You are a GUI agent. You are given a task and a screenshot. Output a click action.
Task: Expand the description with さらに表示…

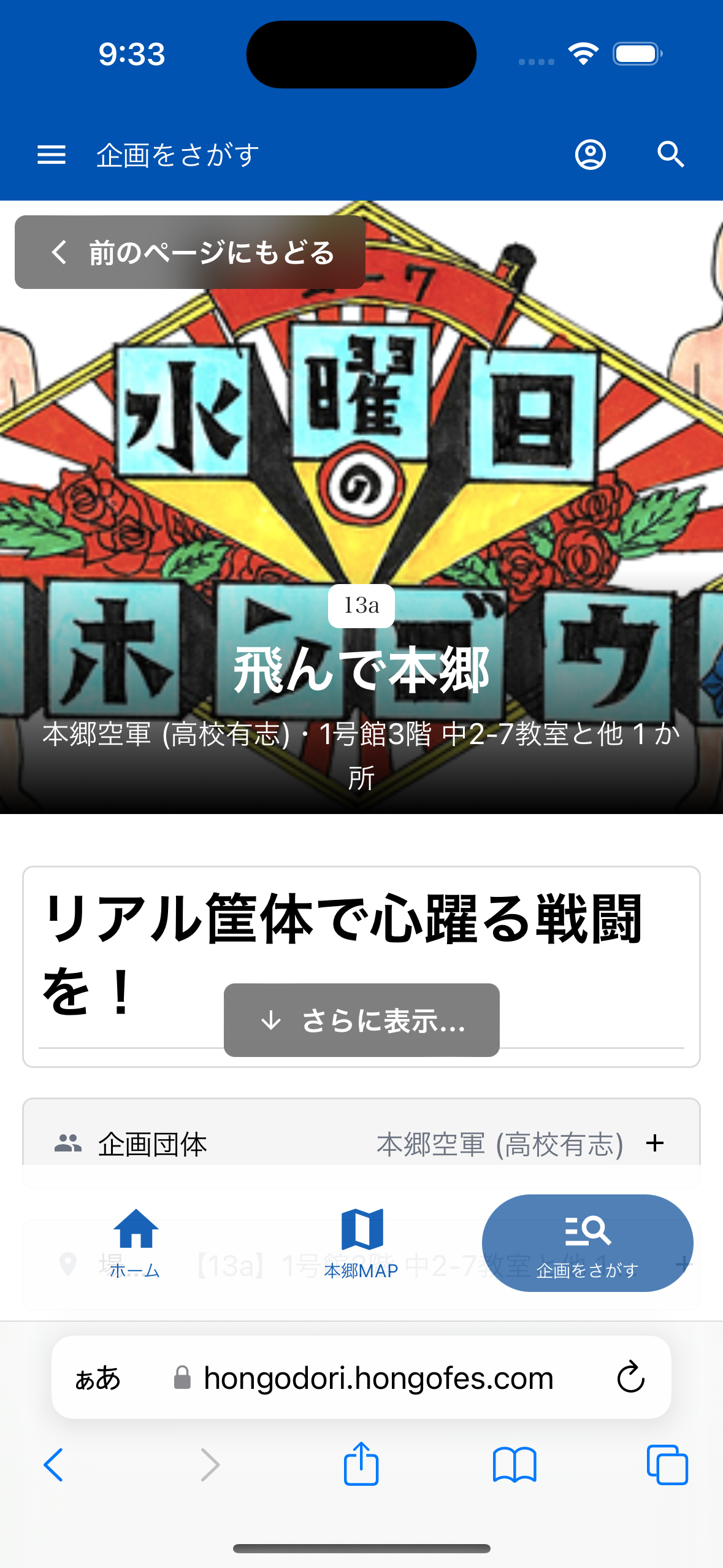(361, 1020)
